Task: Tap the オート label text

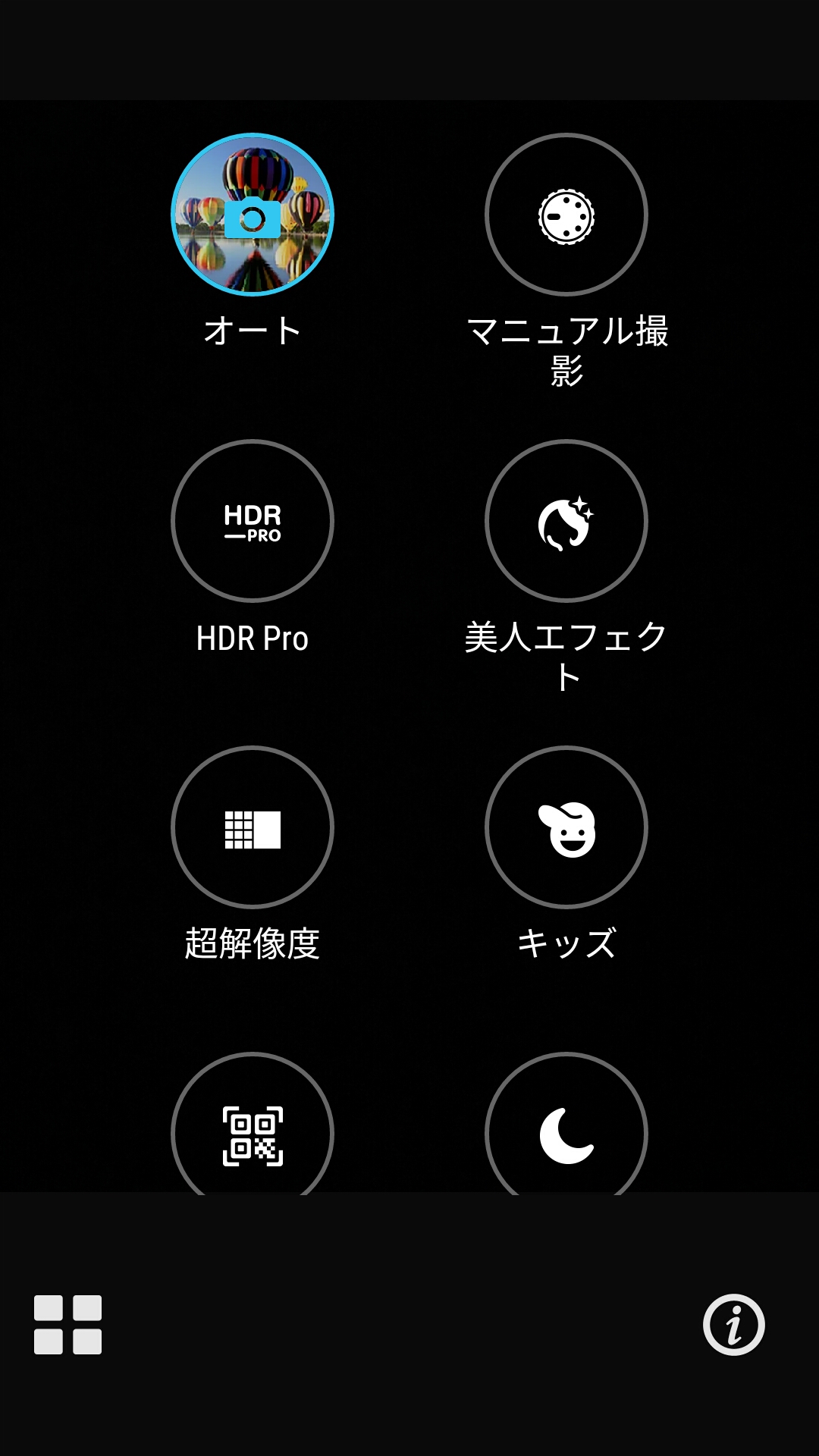Action: (x=253, y=328)
